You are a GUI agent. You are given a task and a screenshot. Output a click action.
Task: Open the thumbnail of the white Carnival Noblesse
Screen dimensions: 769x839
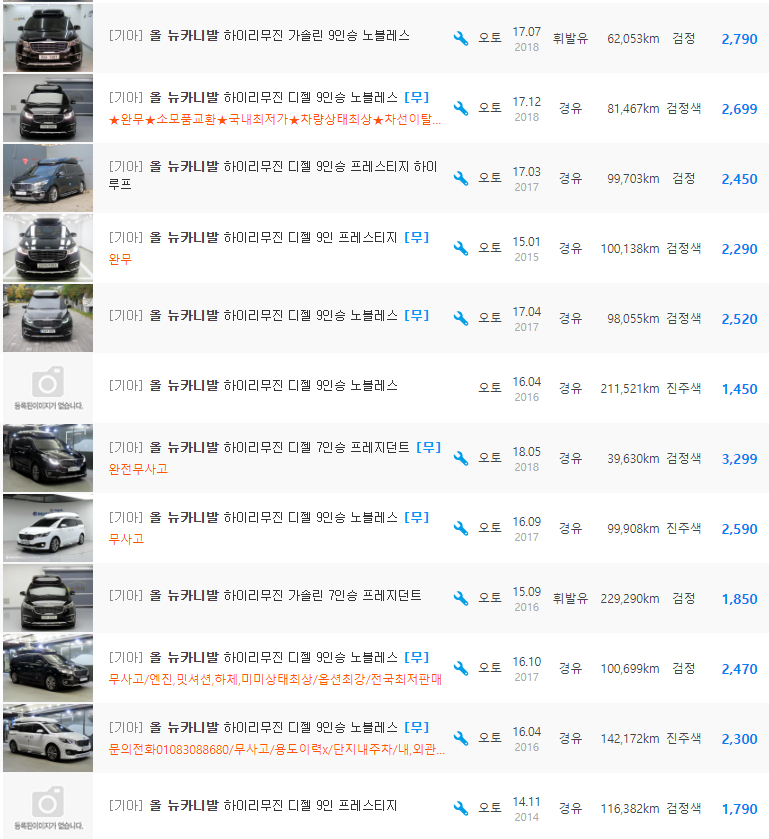46,527
